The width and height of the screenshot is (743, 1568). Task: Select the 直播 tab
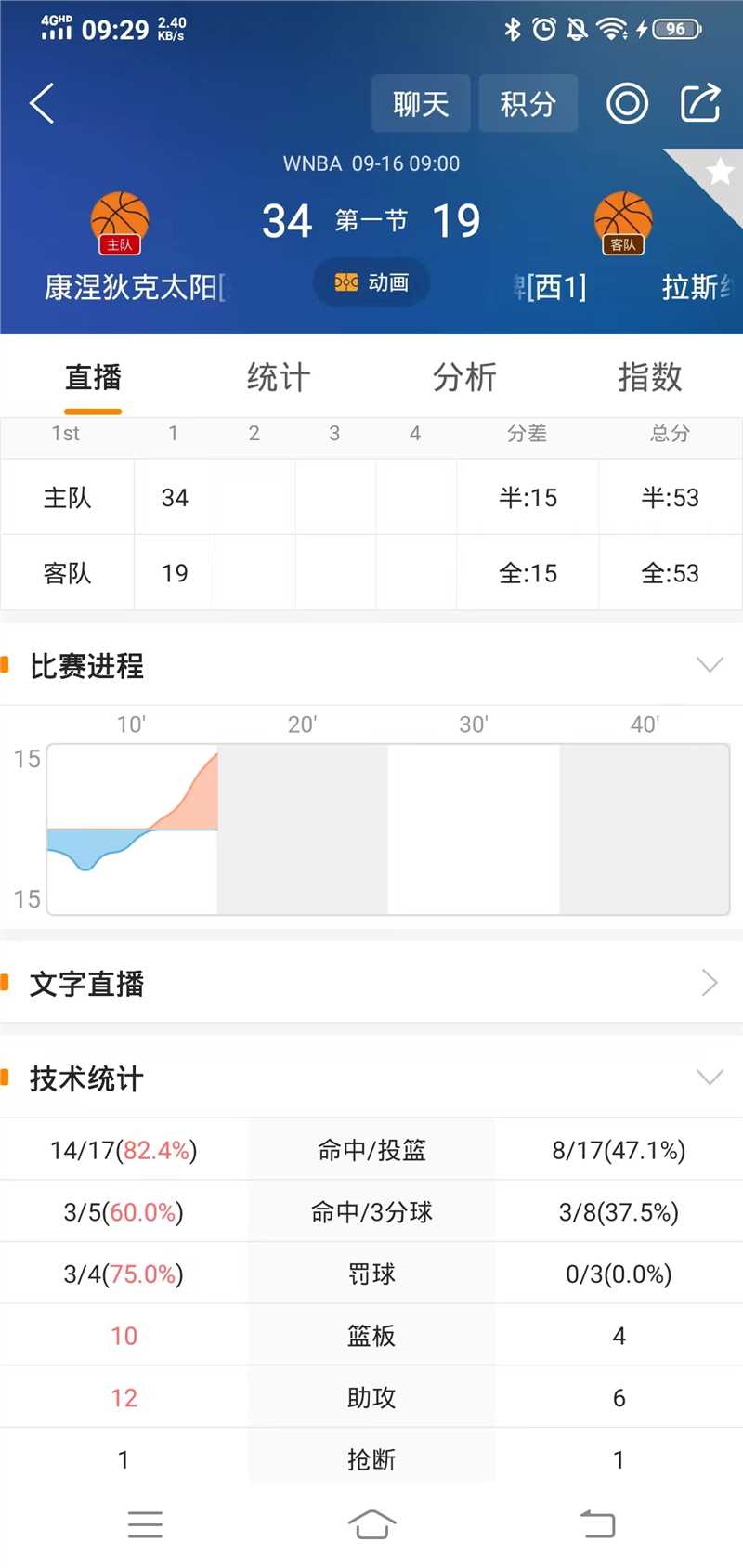point(93,378)
